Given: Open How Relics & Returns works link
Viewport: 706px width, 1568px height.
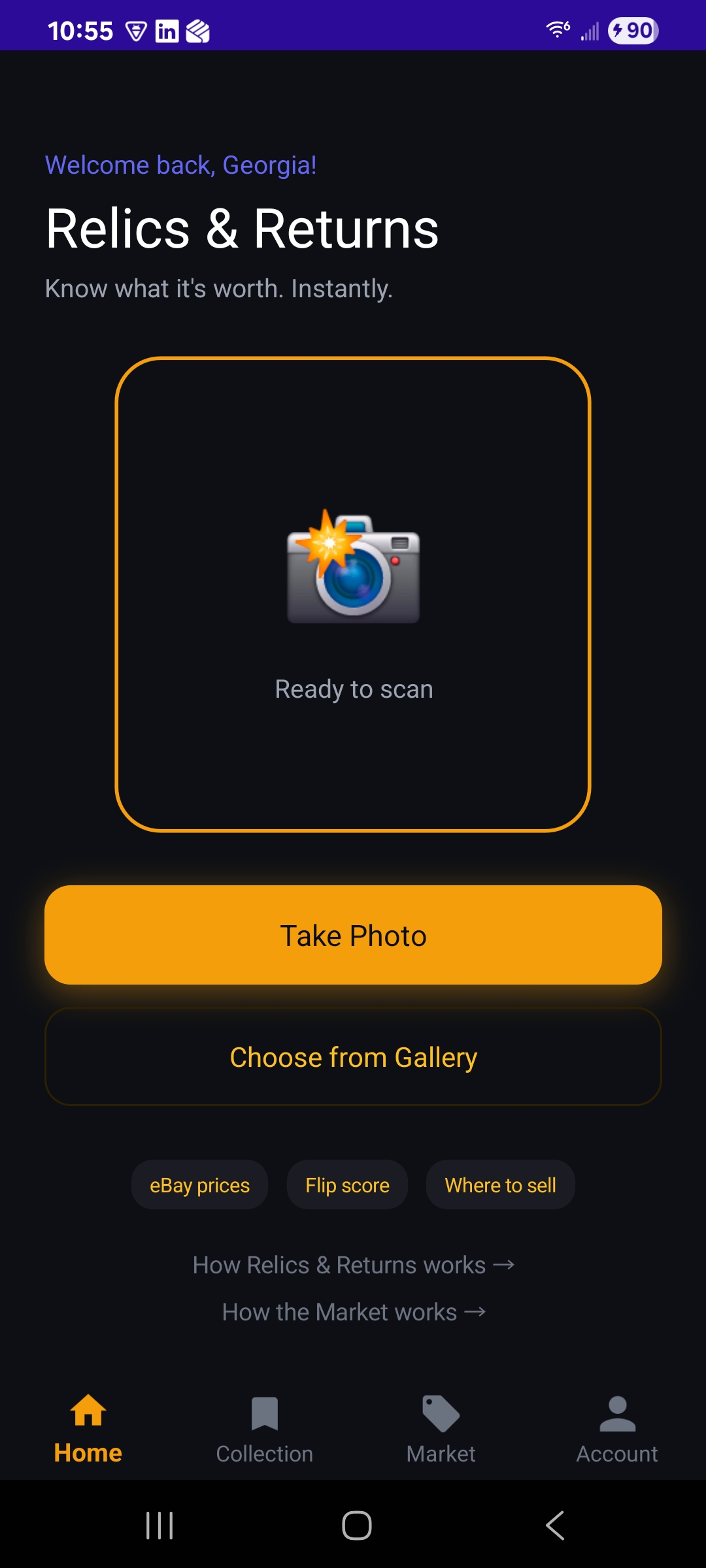Looking at the screenshot, I should pos(353,1266).
